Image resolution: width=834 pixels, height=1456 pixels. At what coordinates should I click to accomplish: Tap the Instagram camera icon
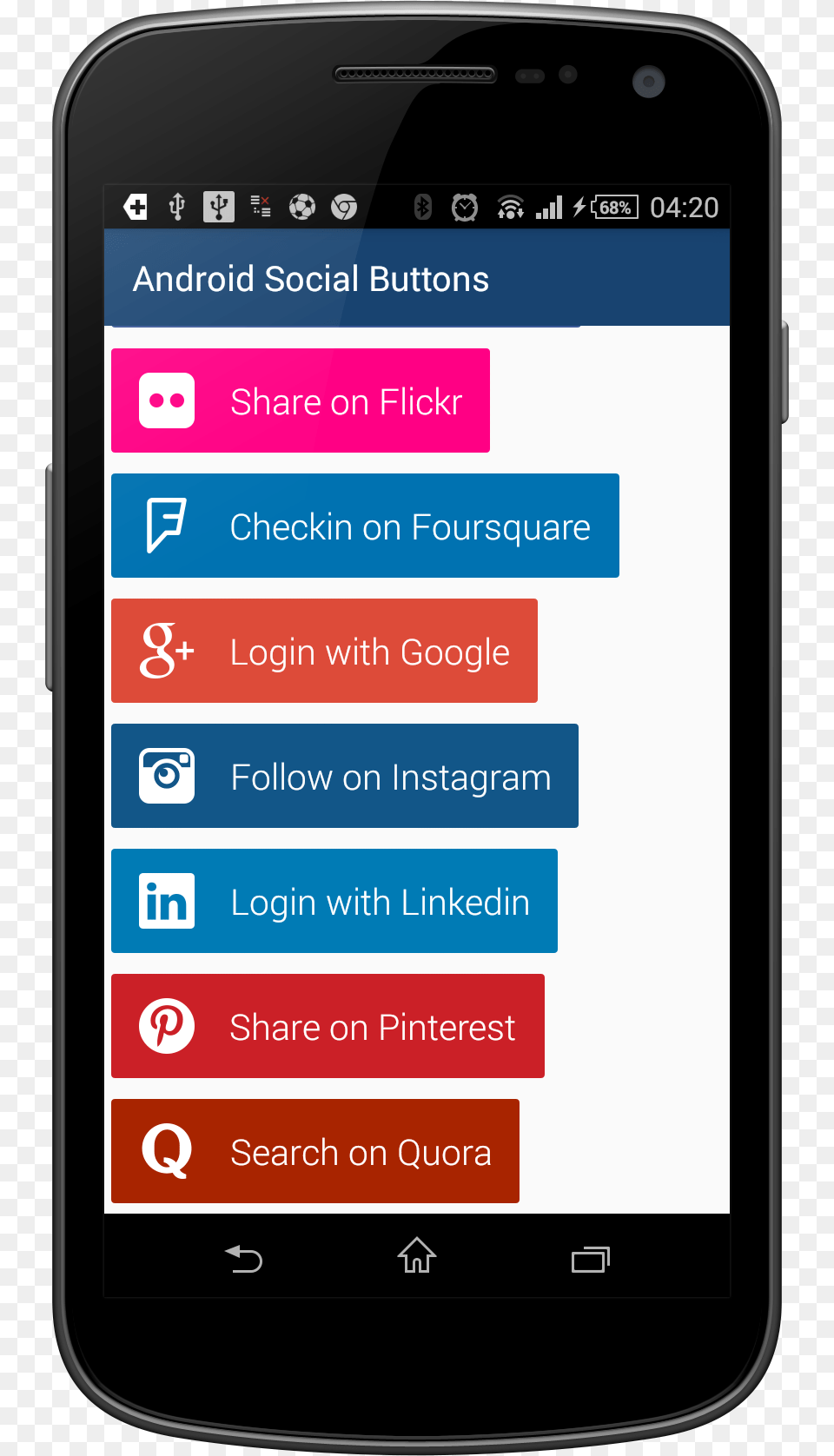(x=165, y=776)
